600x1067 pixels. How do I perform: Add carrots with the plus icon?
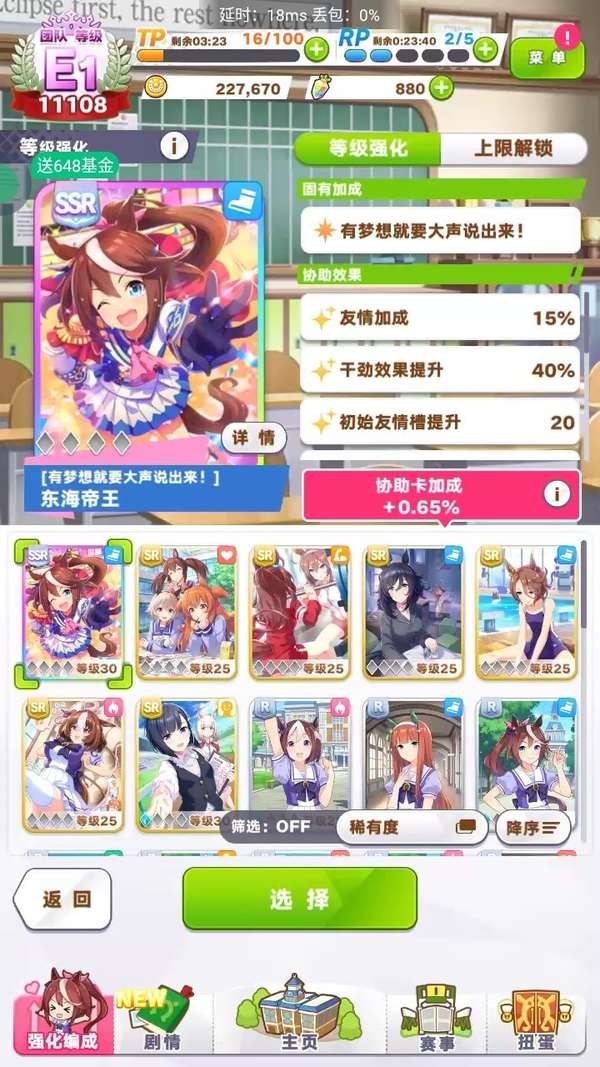tap(440, 88)
